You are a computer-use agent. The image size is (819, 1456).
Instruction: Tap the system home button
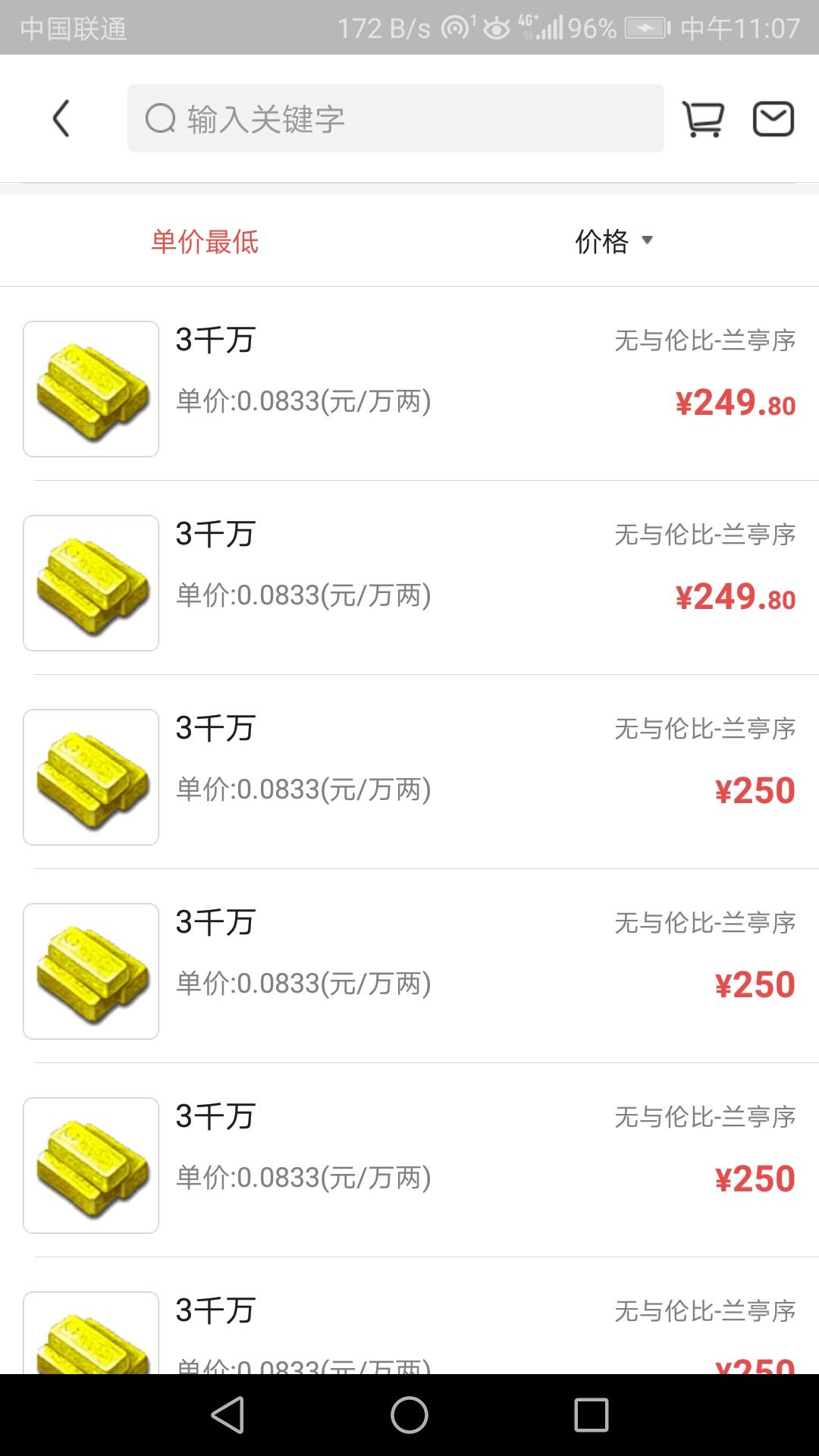click(x=409, y=1415)
